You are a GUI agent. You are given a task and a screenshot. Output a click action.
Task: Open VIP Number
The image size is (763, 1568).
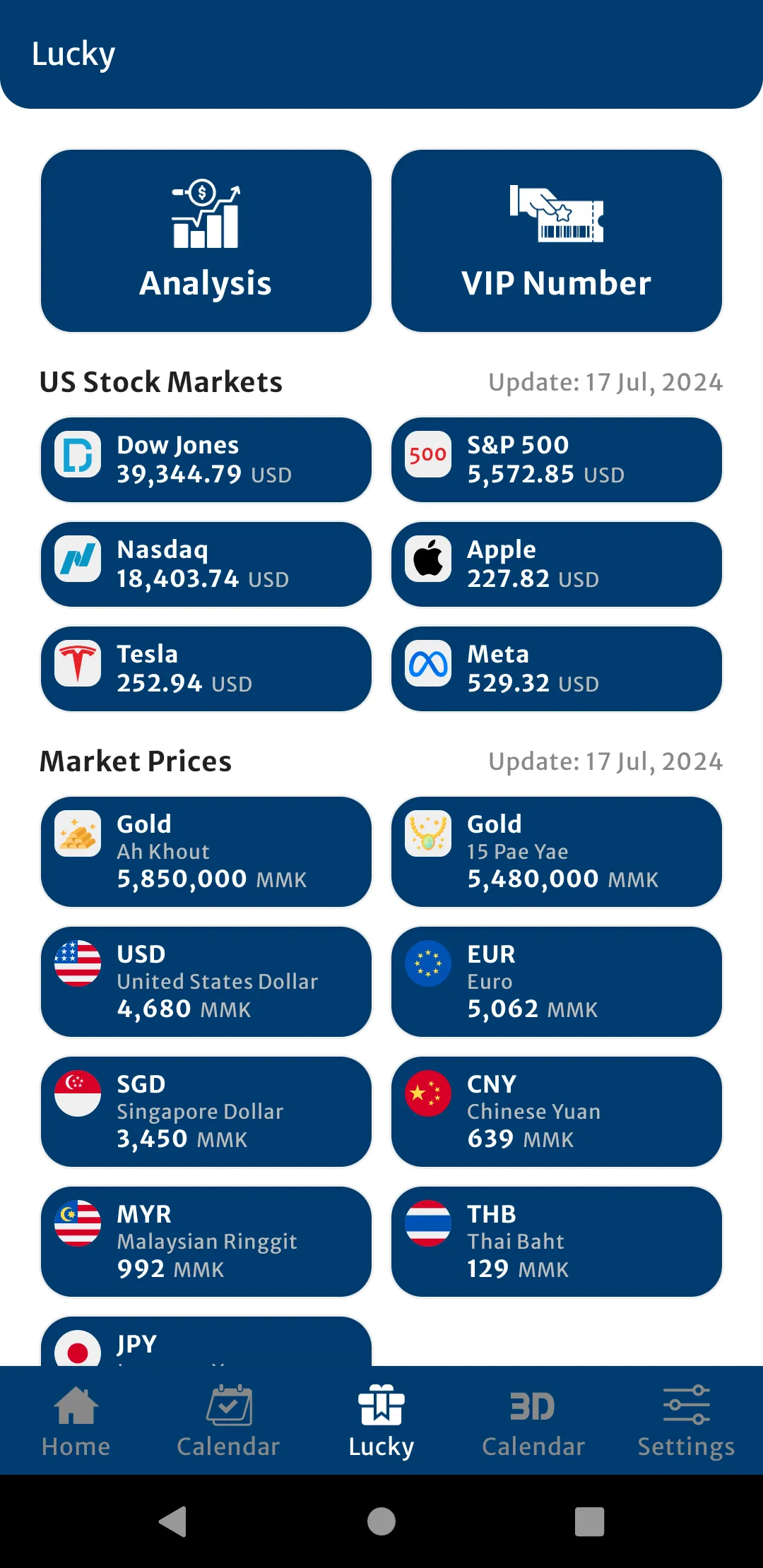point(557,240)
